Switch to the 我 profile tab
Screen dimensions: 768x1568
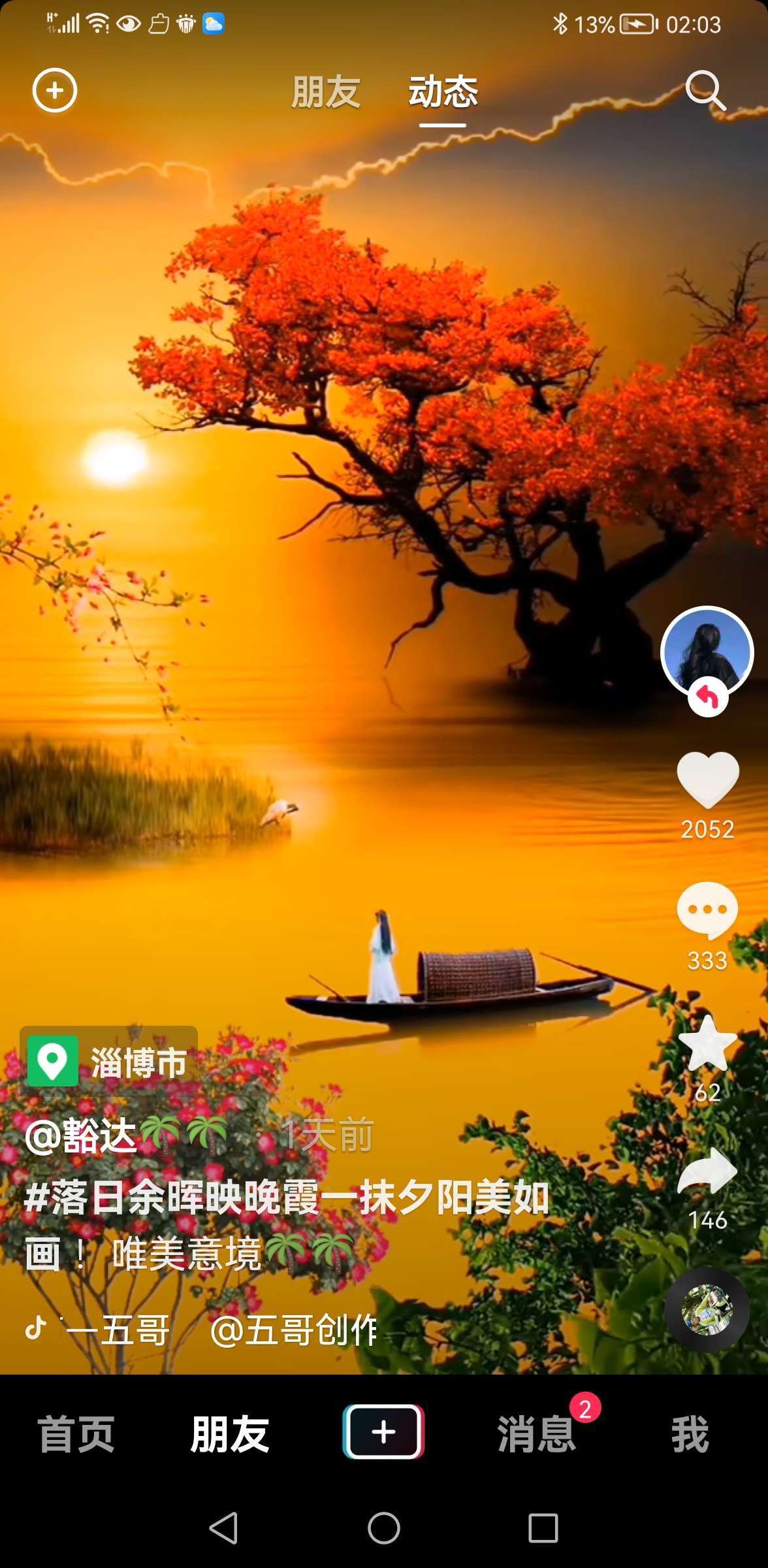(690, 1433)
